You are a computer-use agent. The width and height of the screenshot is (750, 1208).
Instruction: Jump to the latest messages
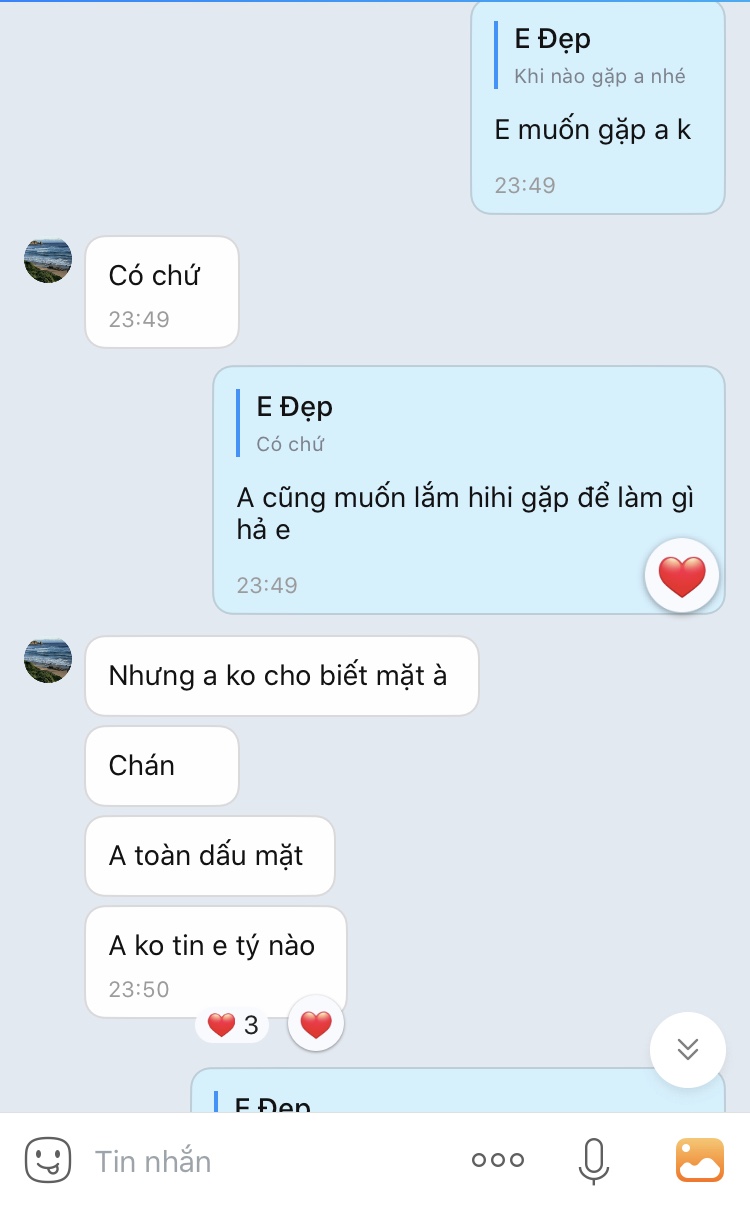[688, 1050]
